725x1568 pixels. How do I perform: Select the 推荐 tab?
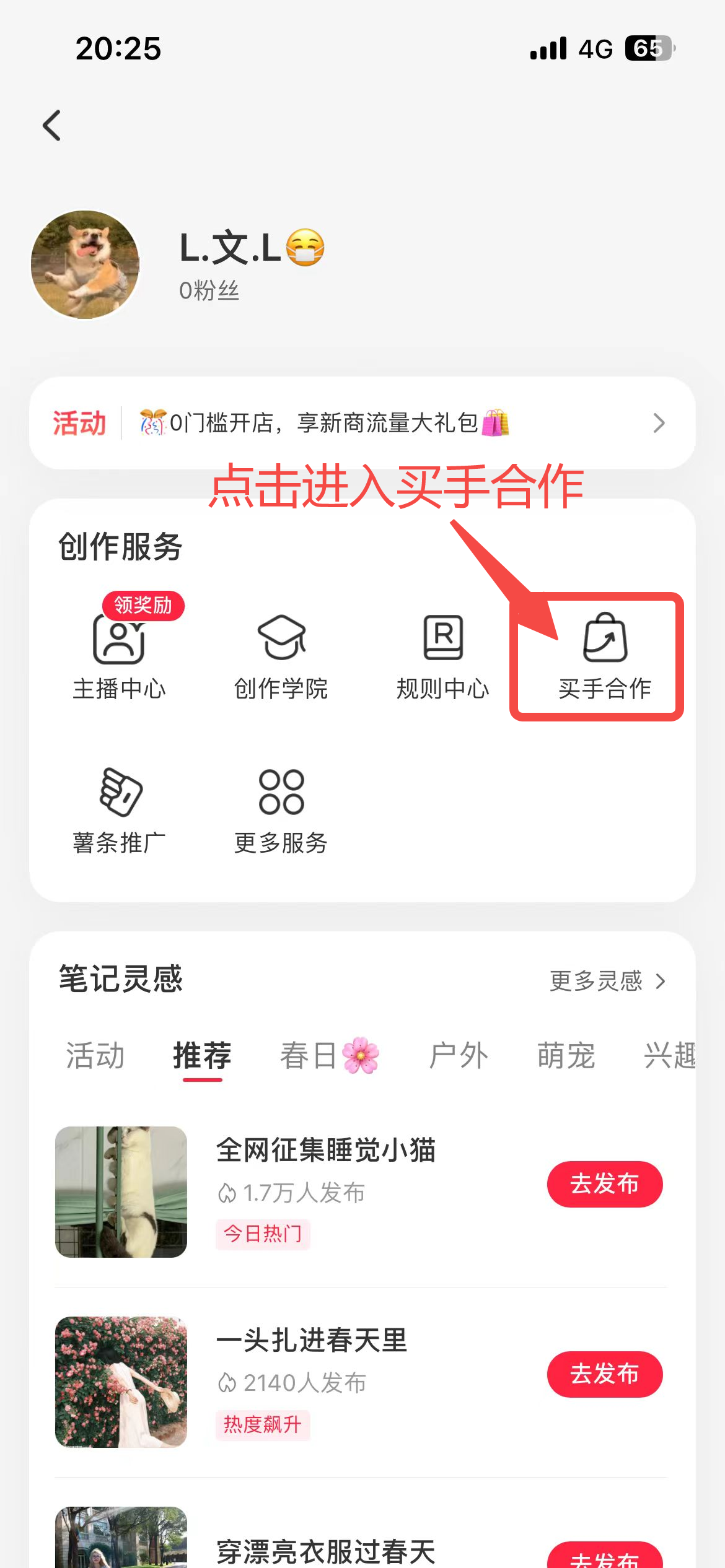[x=202, y=1055]
